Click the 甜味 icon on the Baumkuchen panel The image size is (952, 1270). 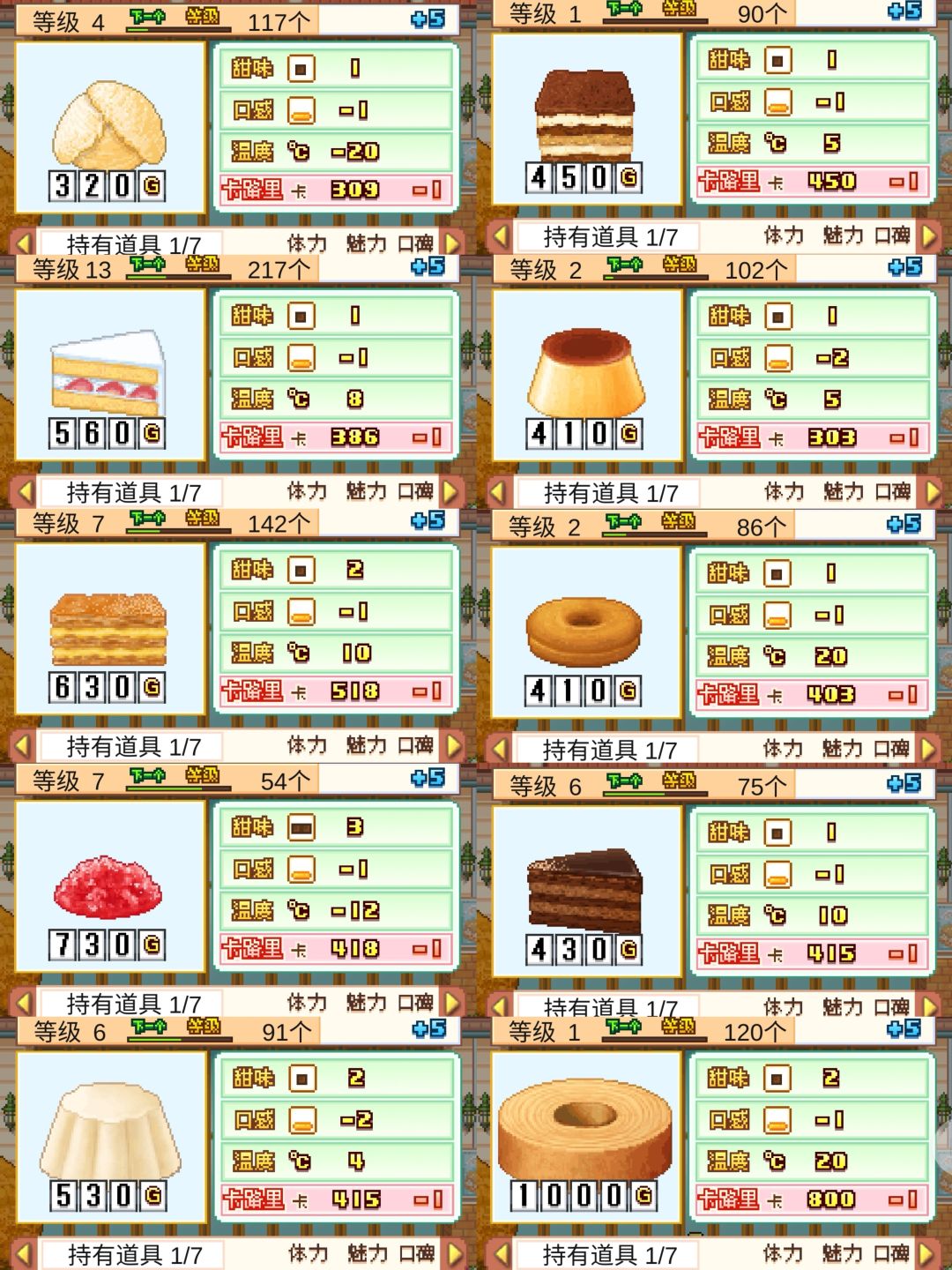point(776,1078)
